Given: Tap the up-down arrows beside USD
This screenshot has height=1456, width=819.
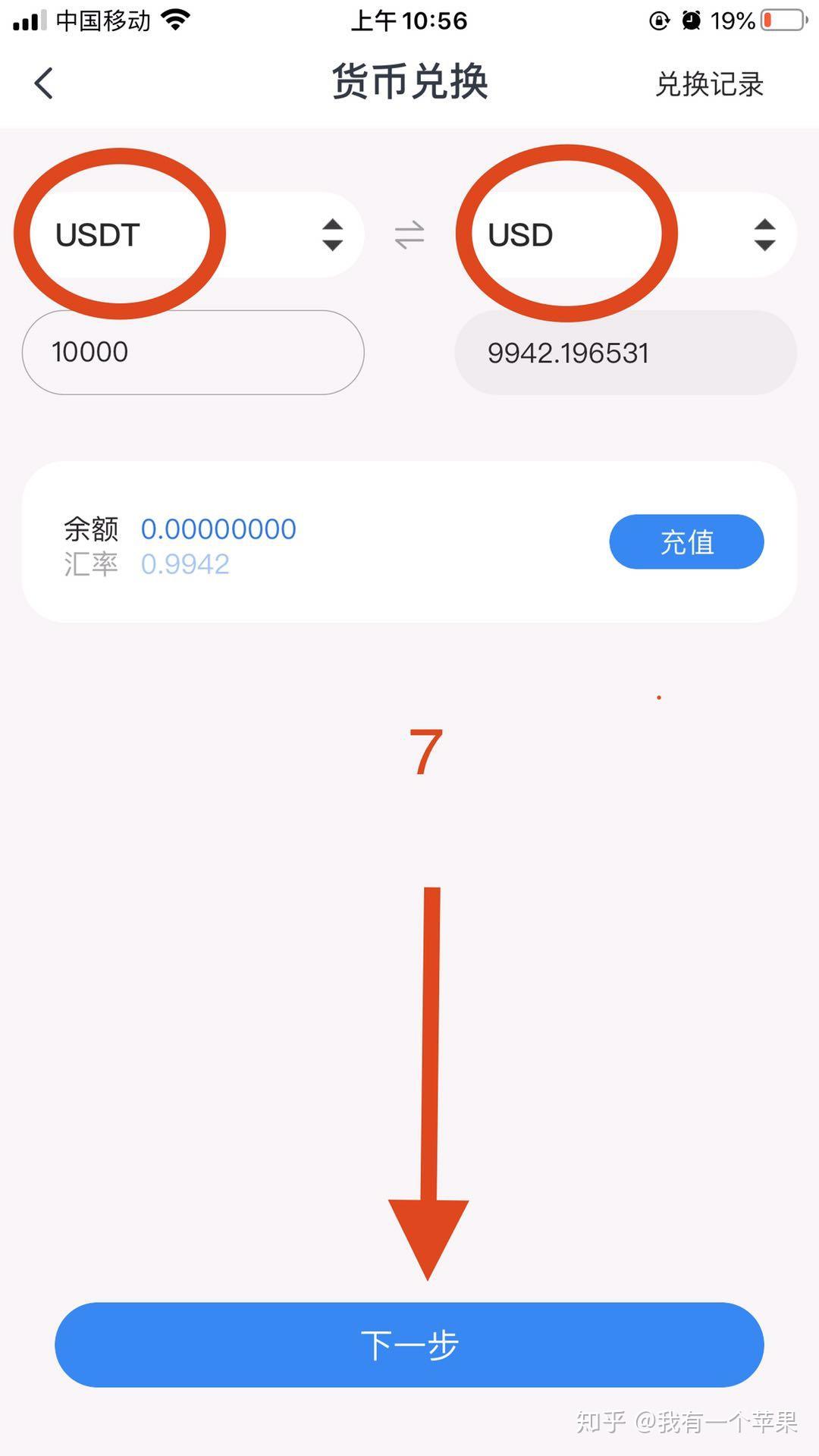Looking at the screenshot, I should click(x=765, y=235).
